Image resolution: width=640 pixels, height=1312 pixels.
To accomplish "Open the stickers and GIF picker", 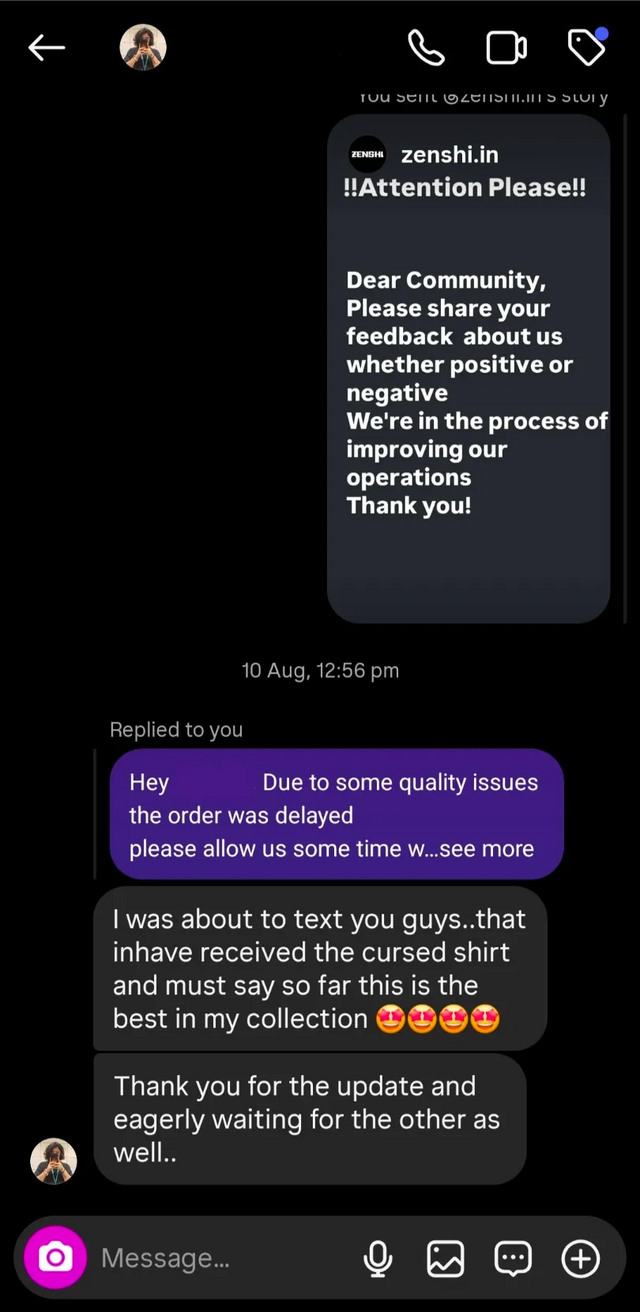I will click(x=513, y=1258).
